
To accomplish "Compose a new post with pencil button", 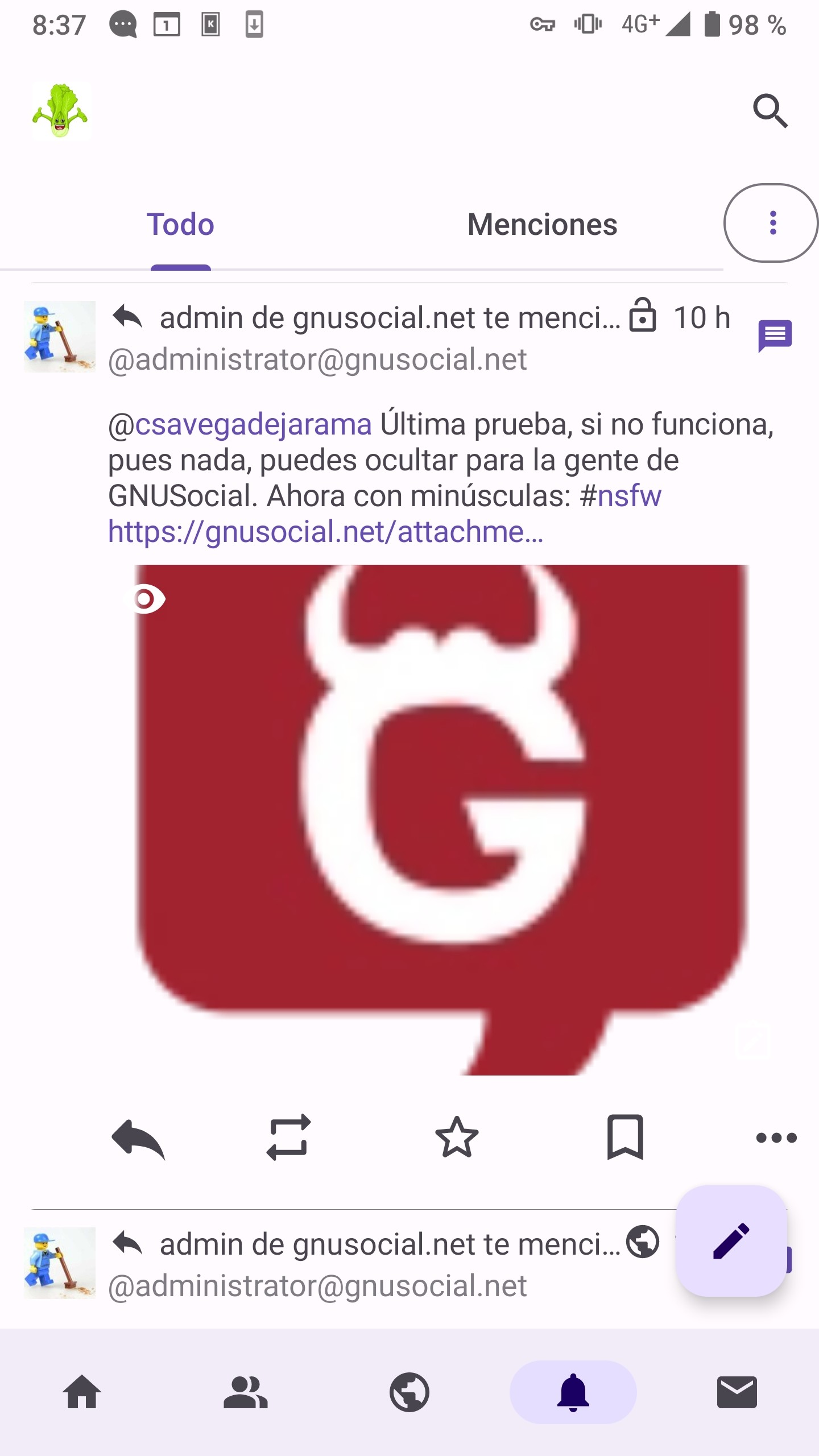I will (x=731, y=1241).
